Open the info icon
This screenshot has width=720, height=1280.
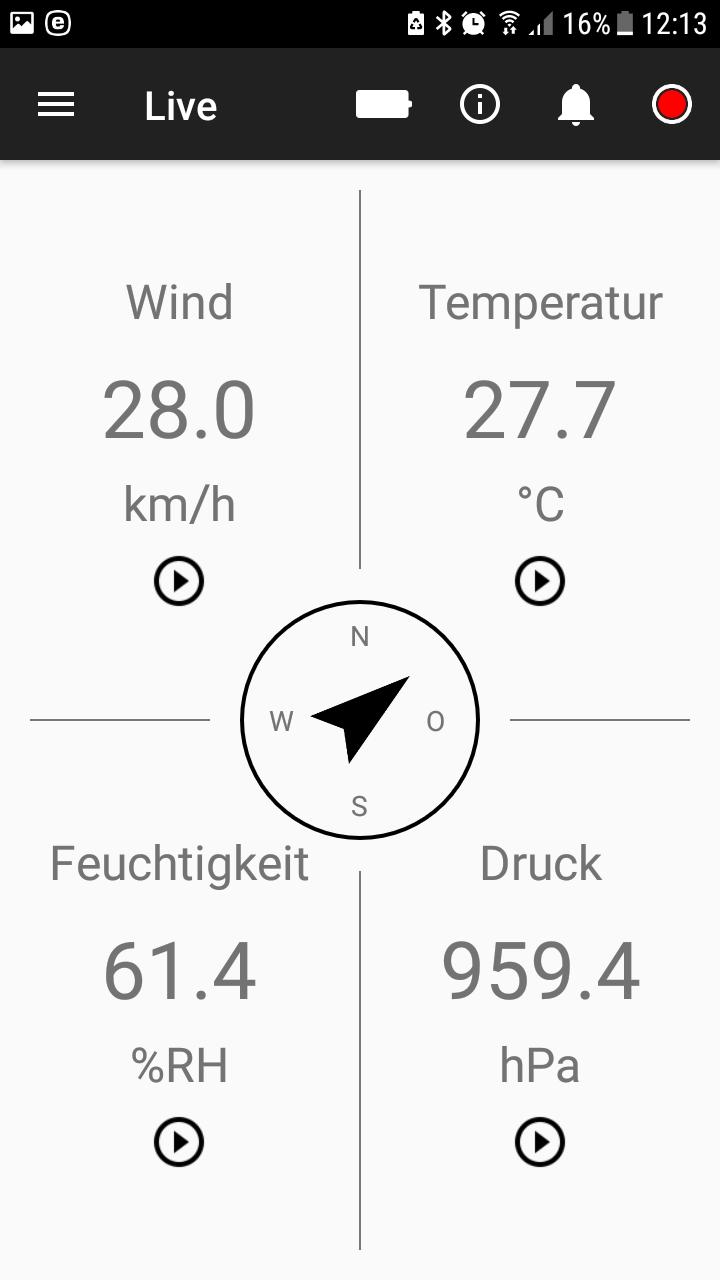tap(480, 104)
